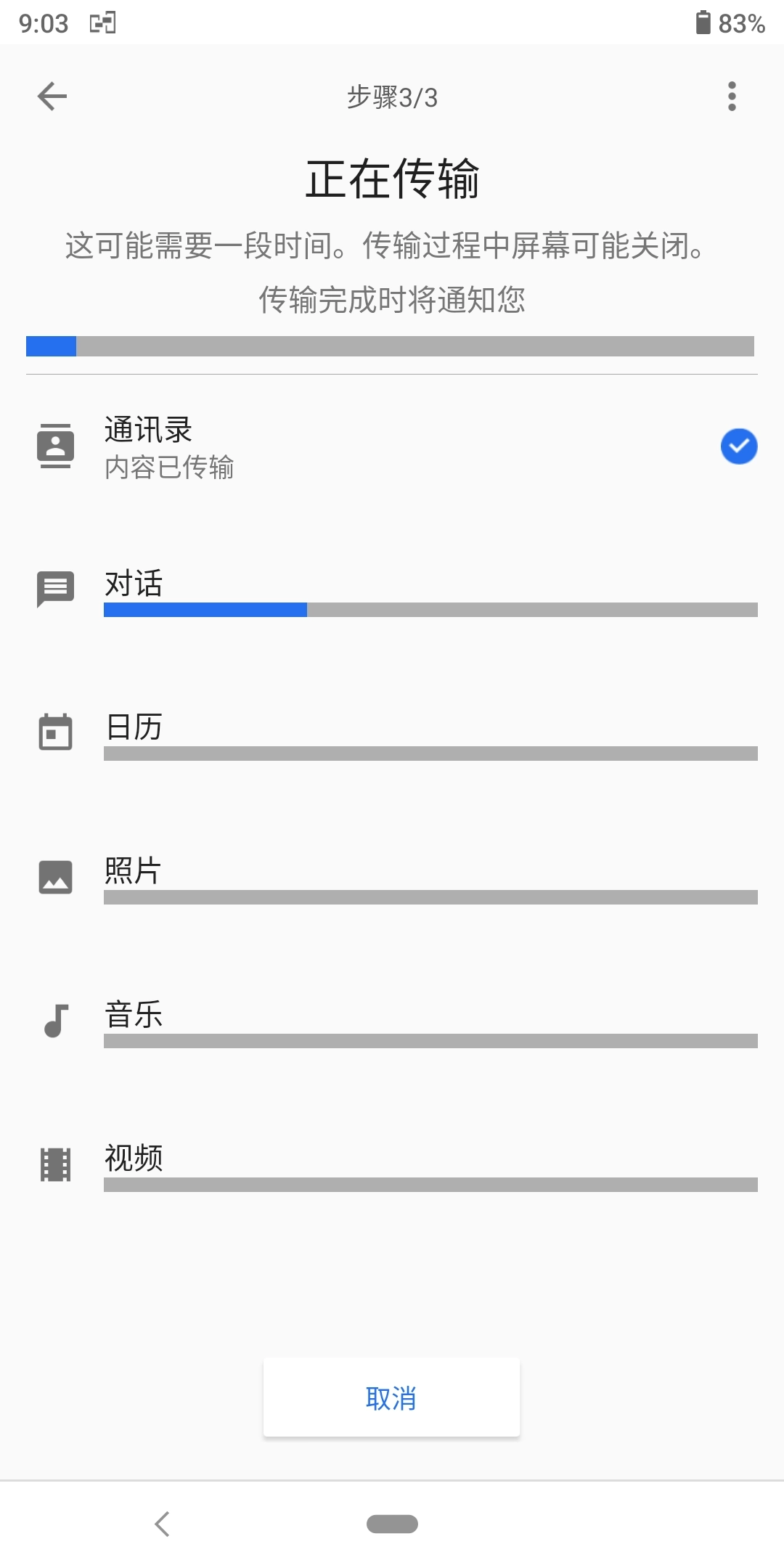Expand the 日历 transfer entry
784x1568 pixels.
[392, 735]
